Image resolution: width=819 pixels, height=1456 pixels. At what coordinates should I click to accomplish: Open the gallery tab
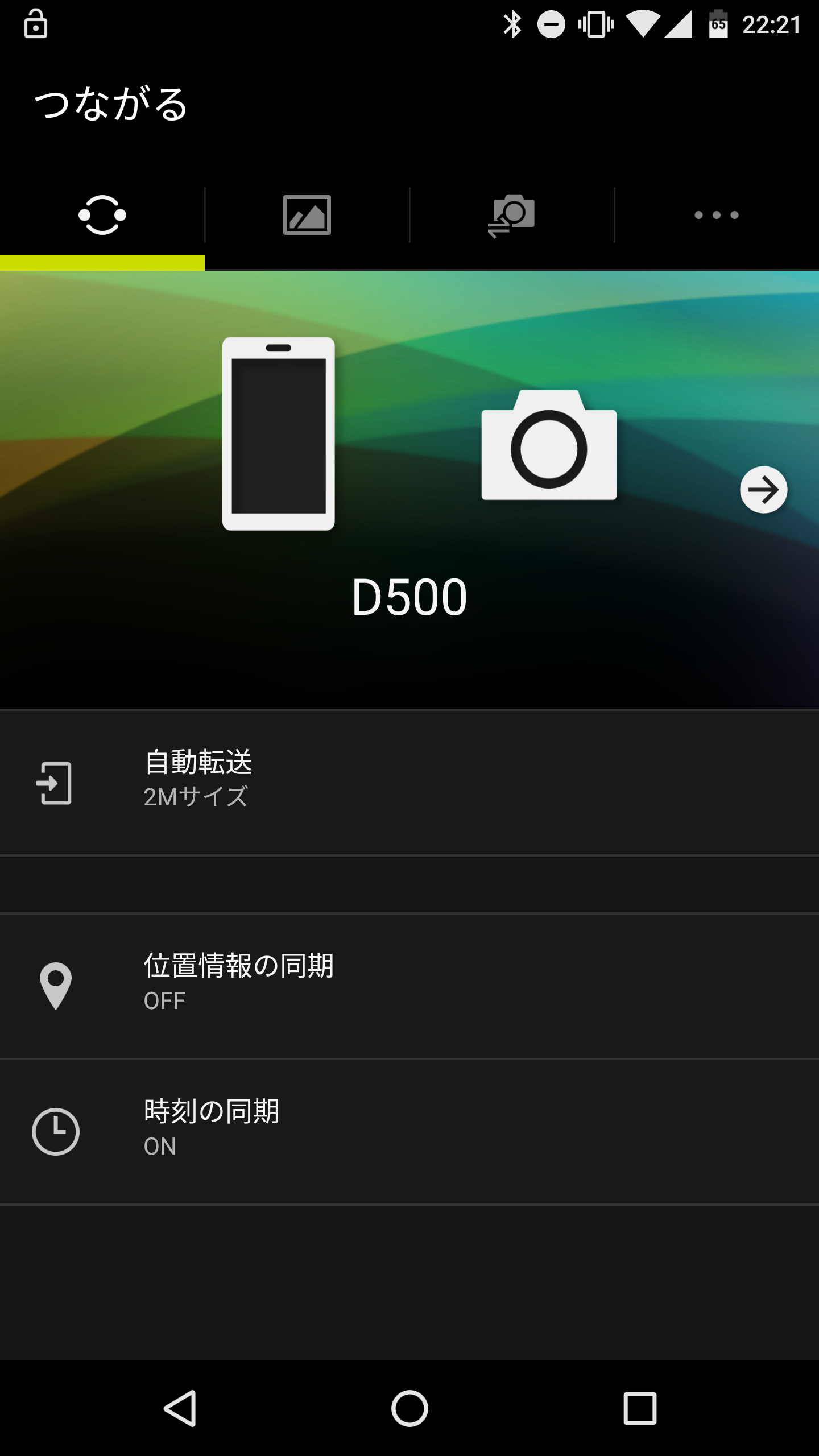[307, 215]
